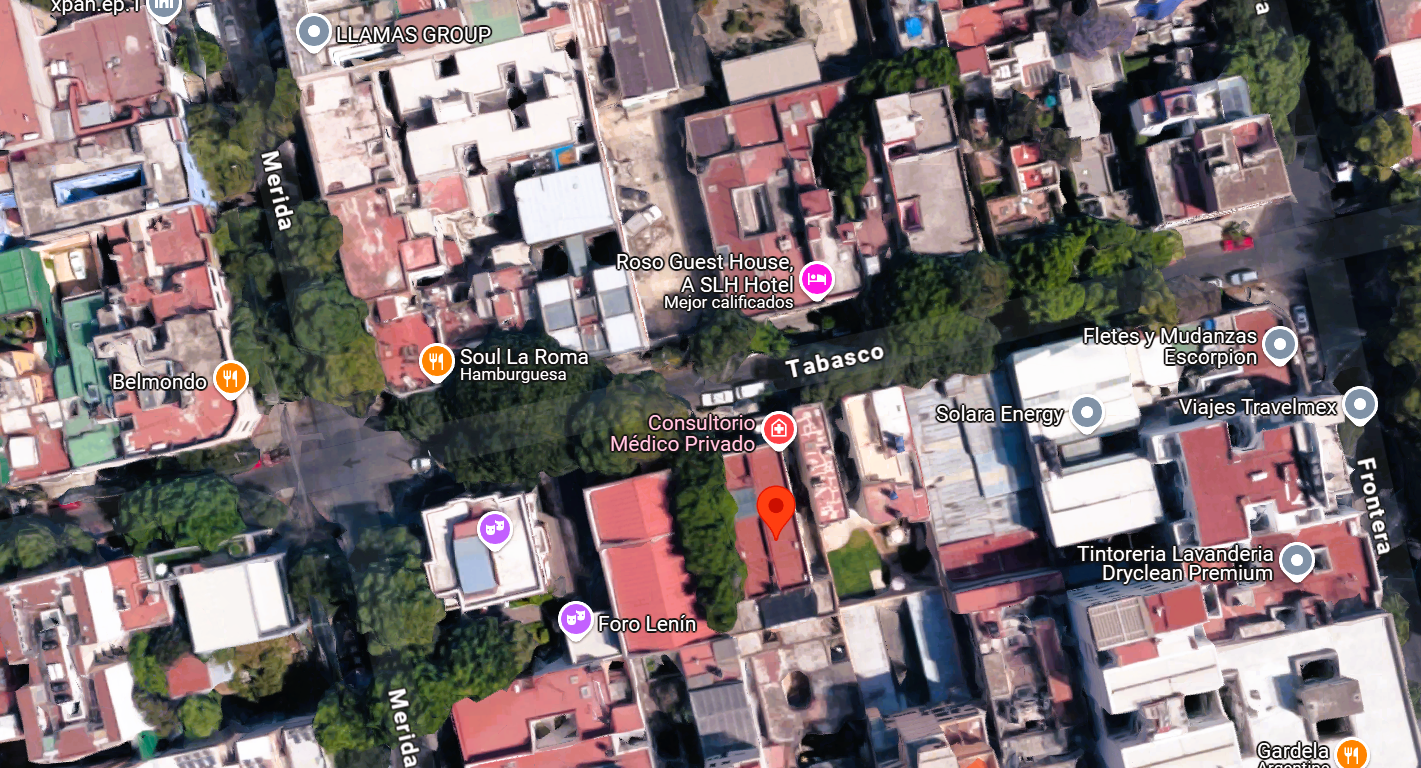
Task: Open the Consultorio Médico Privado marker
Action: pos(778,430)
